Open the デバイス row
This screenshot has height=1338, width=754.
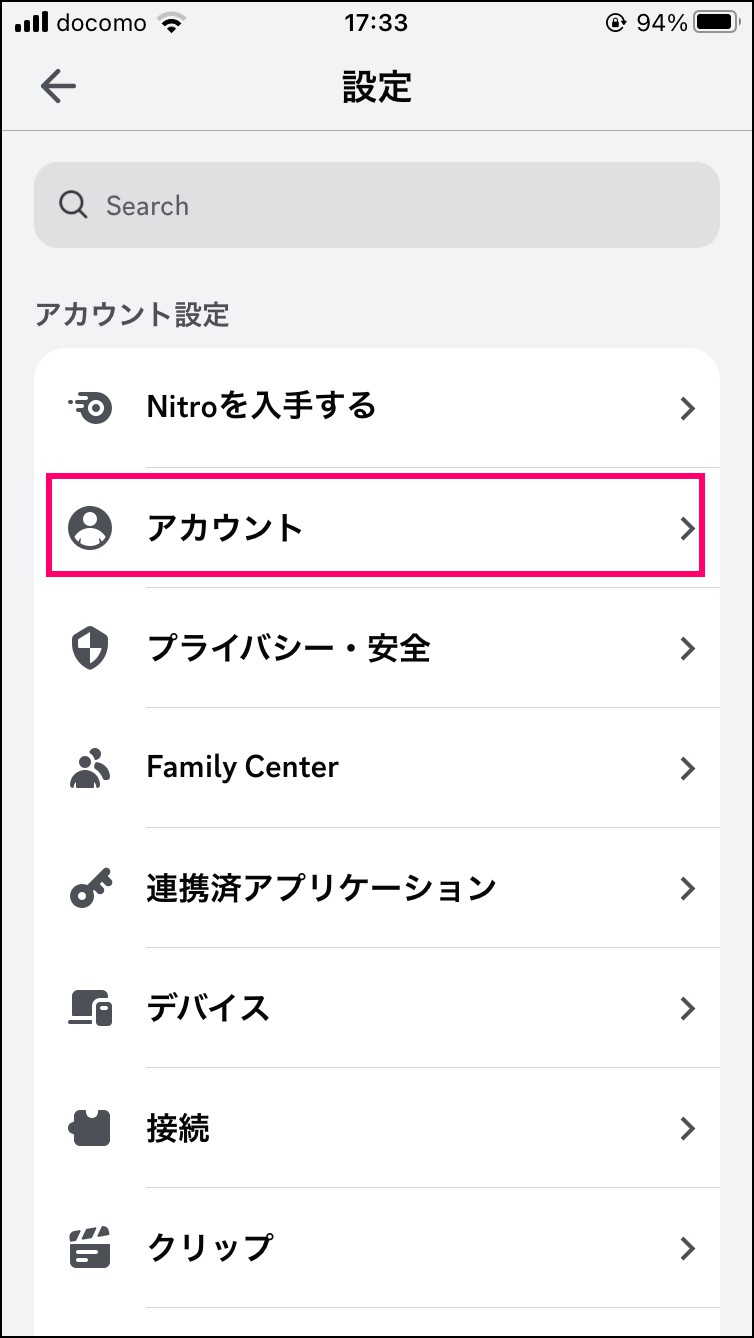pyautogui.click(x=377, y=1008)
